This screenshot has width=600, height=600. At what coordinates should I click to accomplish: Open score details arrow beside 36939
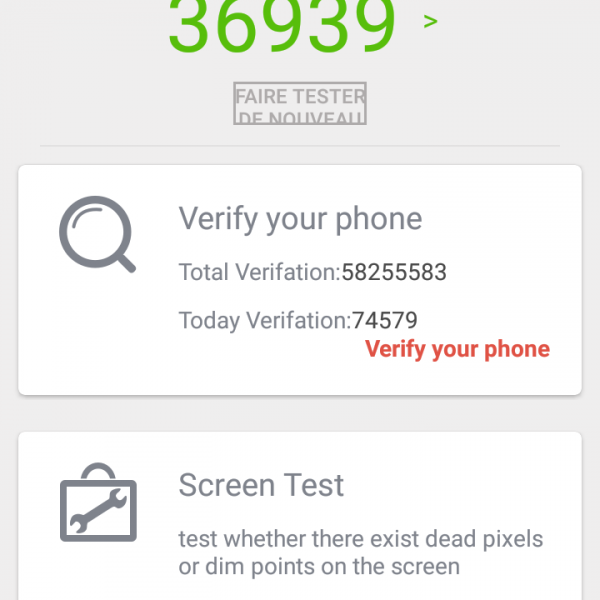click(x=430, y=20)
